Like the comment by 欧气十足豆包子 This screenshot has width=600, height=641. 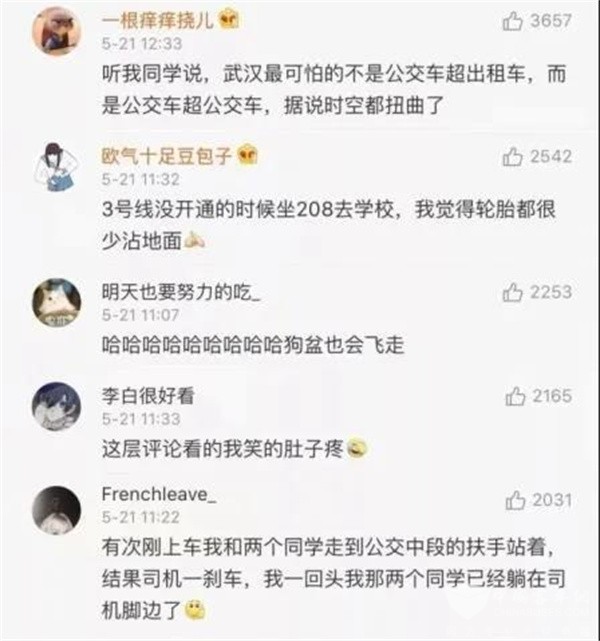(513, 156)
